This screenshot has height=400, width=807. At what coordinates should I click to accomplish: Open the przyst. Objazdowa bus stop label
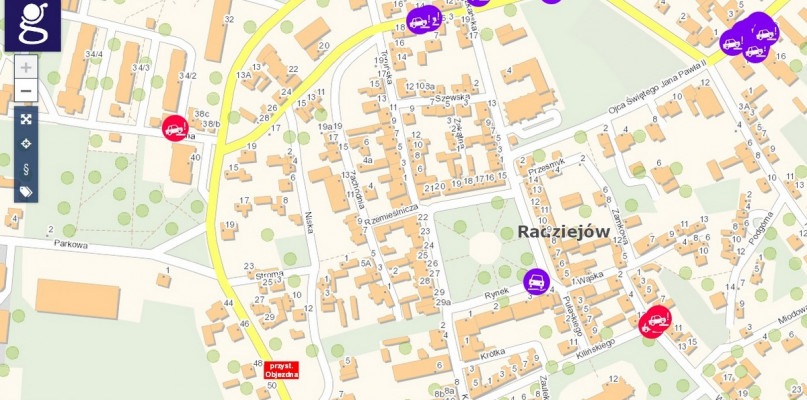point(281,370)
